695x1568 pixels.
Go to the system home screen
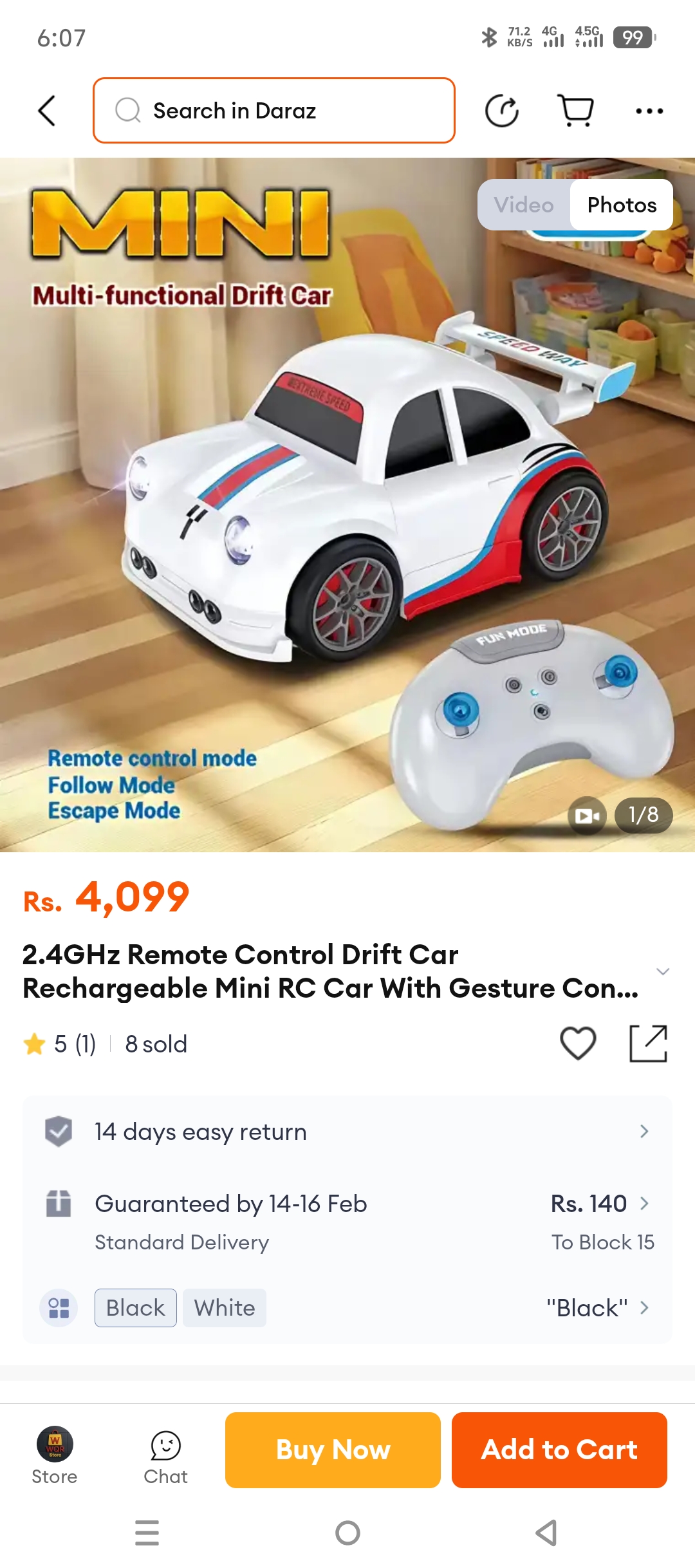pyautogui.click(x=347, y=1533)
